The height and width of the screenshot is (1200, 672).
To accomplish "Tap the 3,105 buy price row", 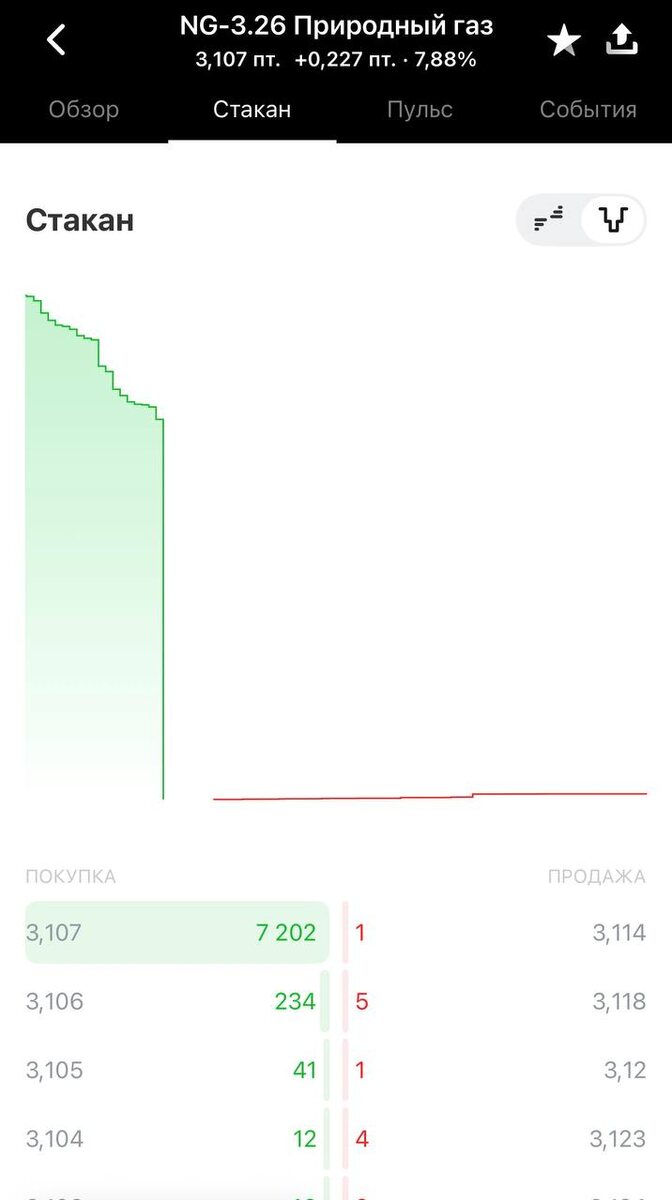I will [x=176, y=1070].
